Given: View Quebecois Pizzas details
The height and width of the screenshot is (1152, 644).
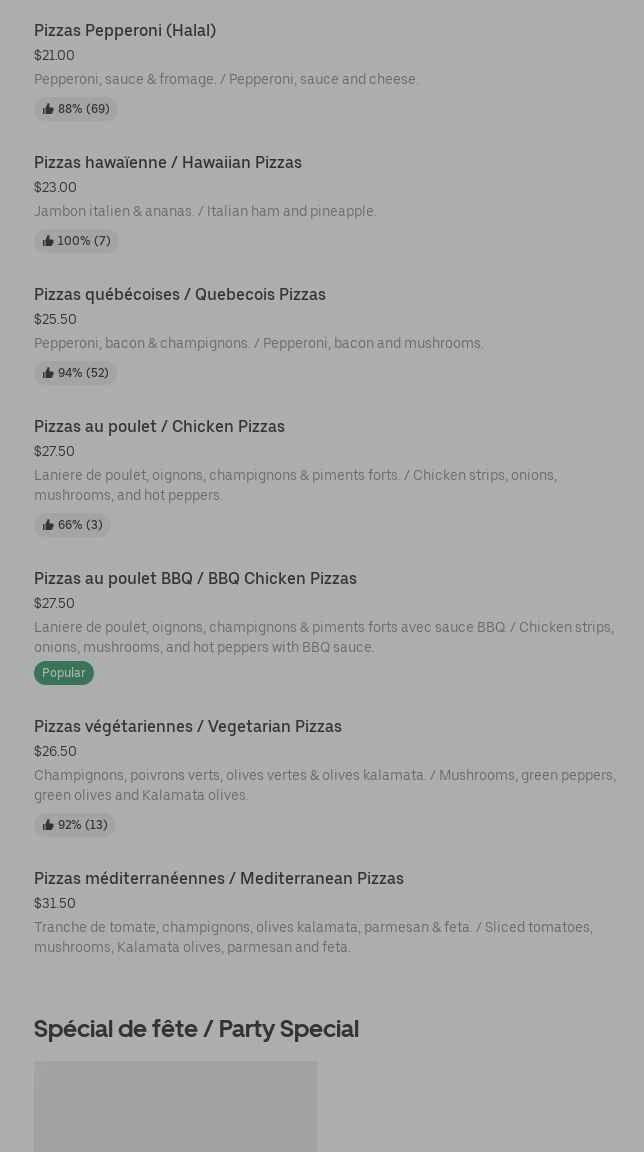Looking at the screenshot, I should 180,295.
